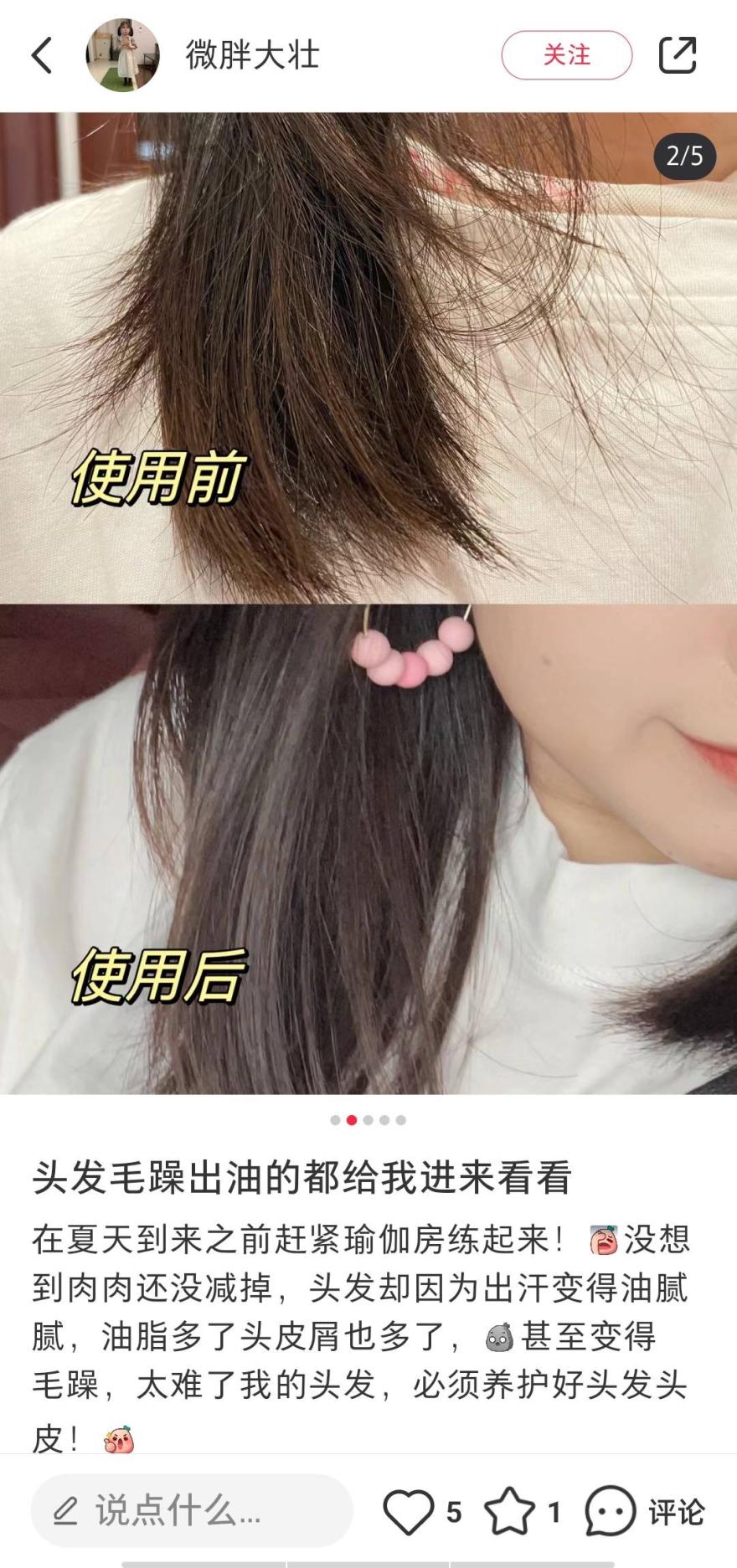The width and height of the screenshot is (737, 1568).
Task: Open 微胖大壮's profile avatar
Action: 122,55
